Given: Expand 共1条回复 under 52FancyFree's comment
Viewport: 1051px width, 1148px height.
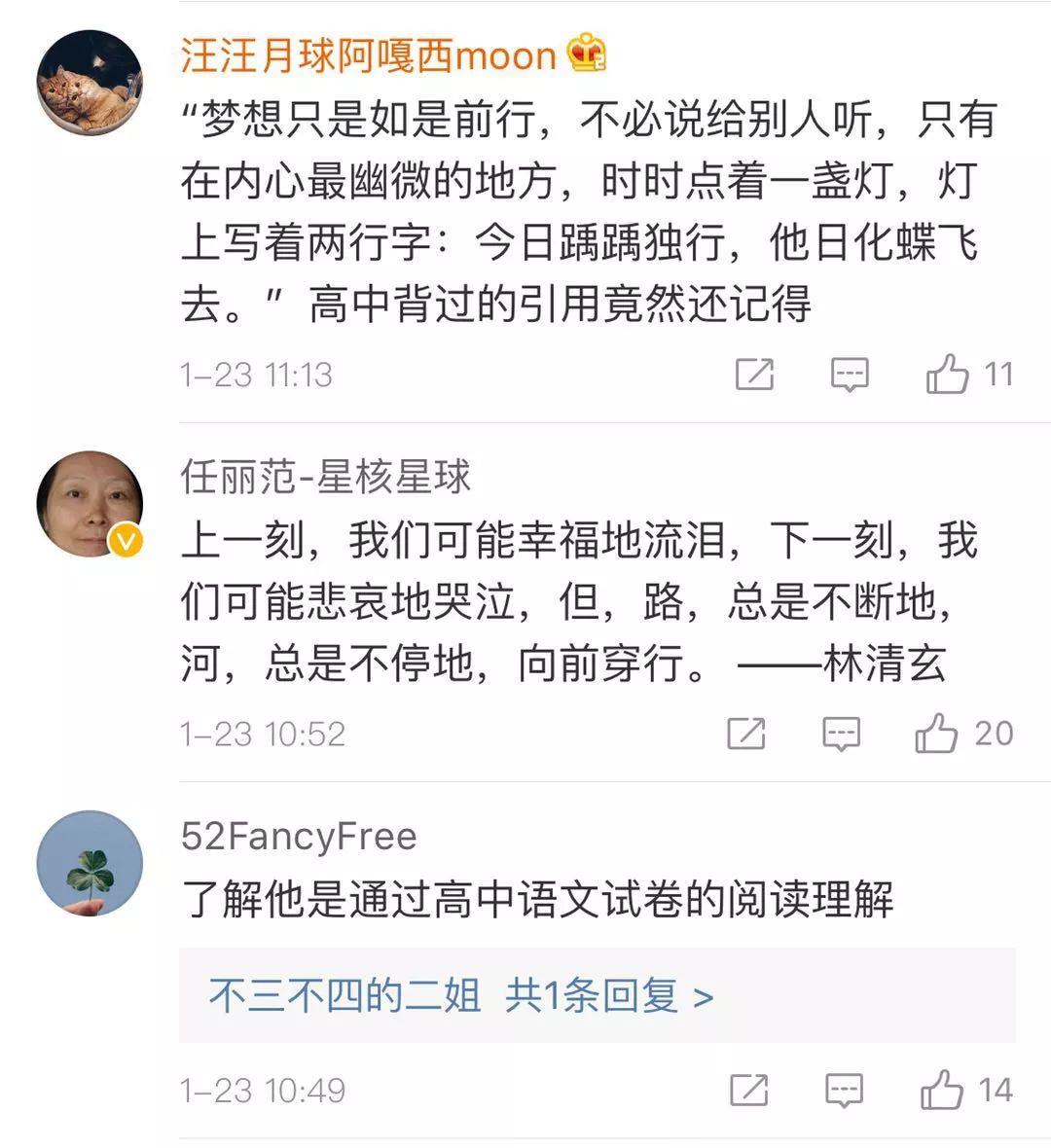Looking at the screenshot, I should click(608, 995).
